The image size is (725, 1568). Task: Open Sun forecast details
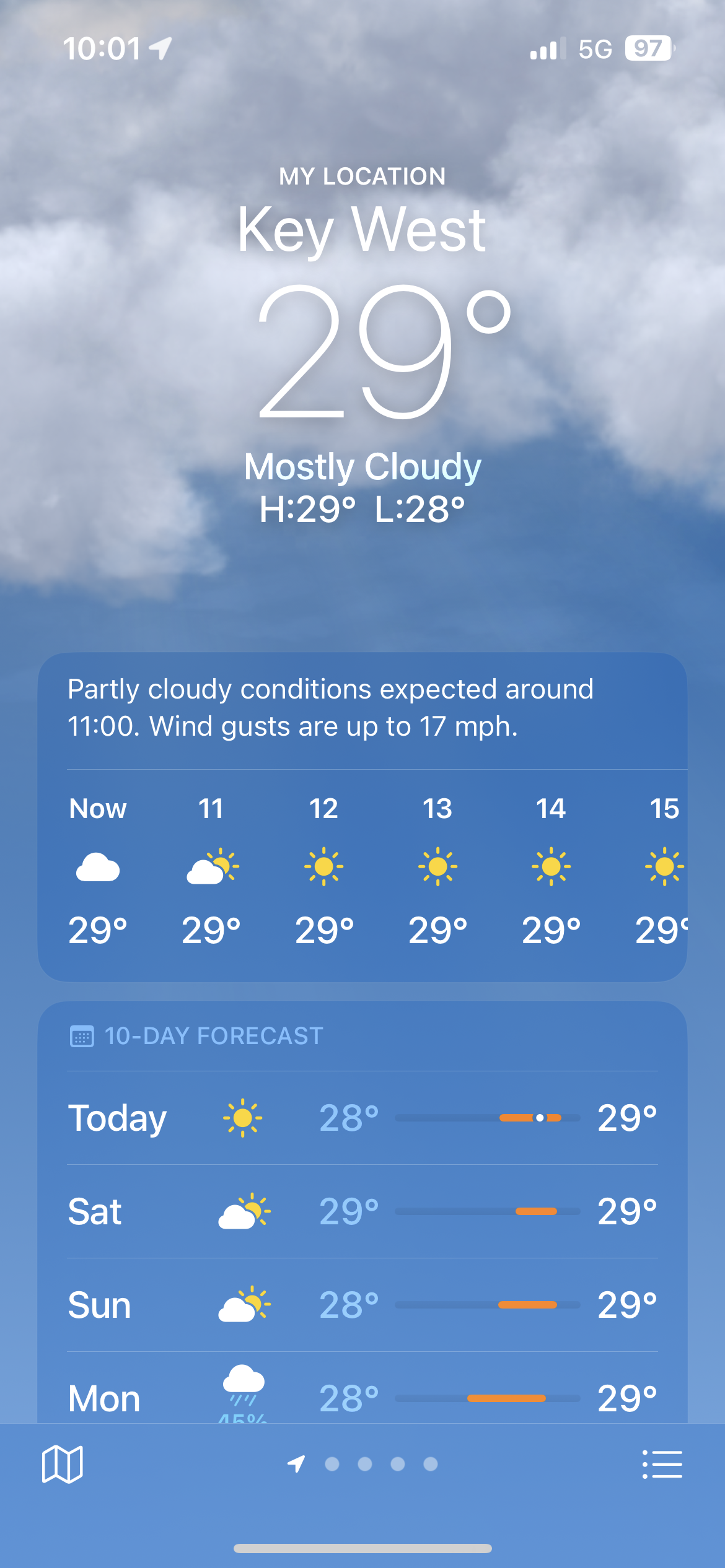click(362, 1305)
